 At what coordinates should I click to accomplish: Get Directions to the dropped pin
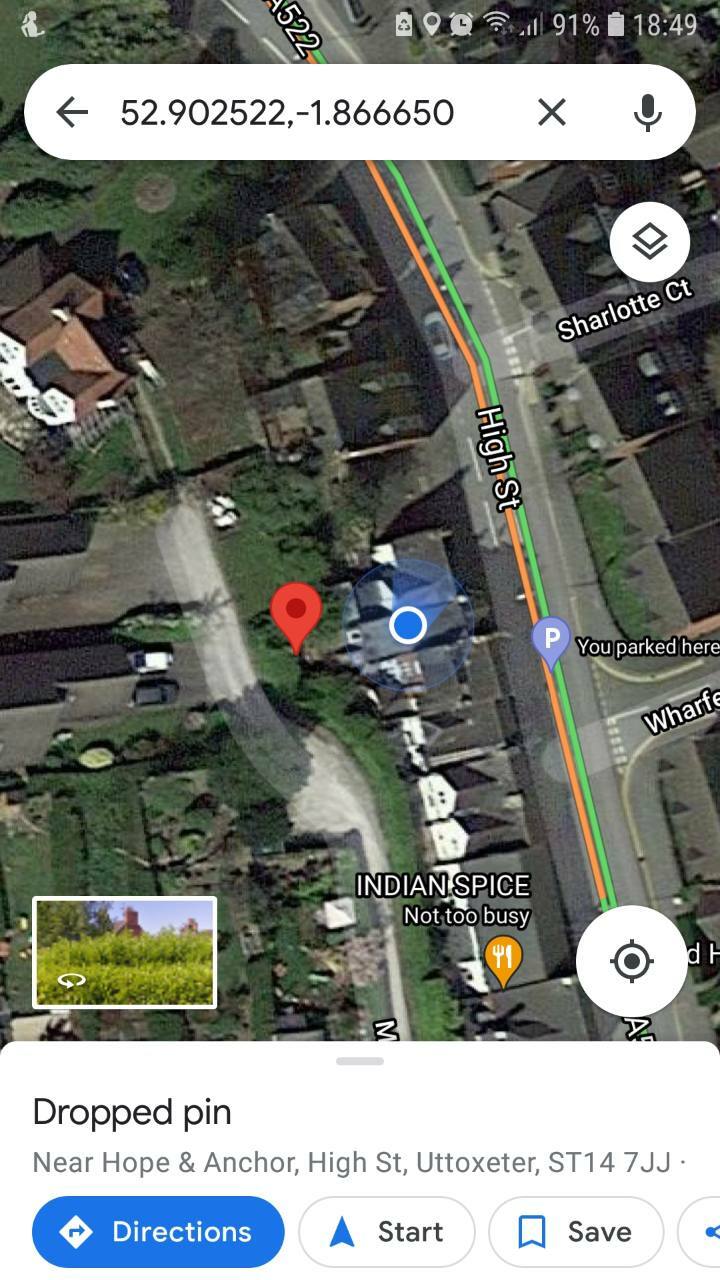(x=158, y=1232)
